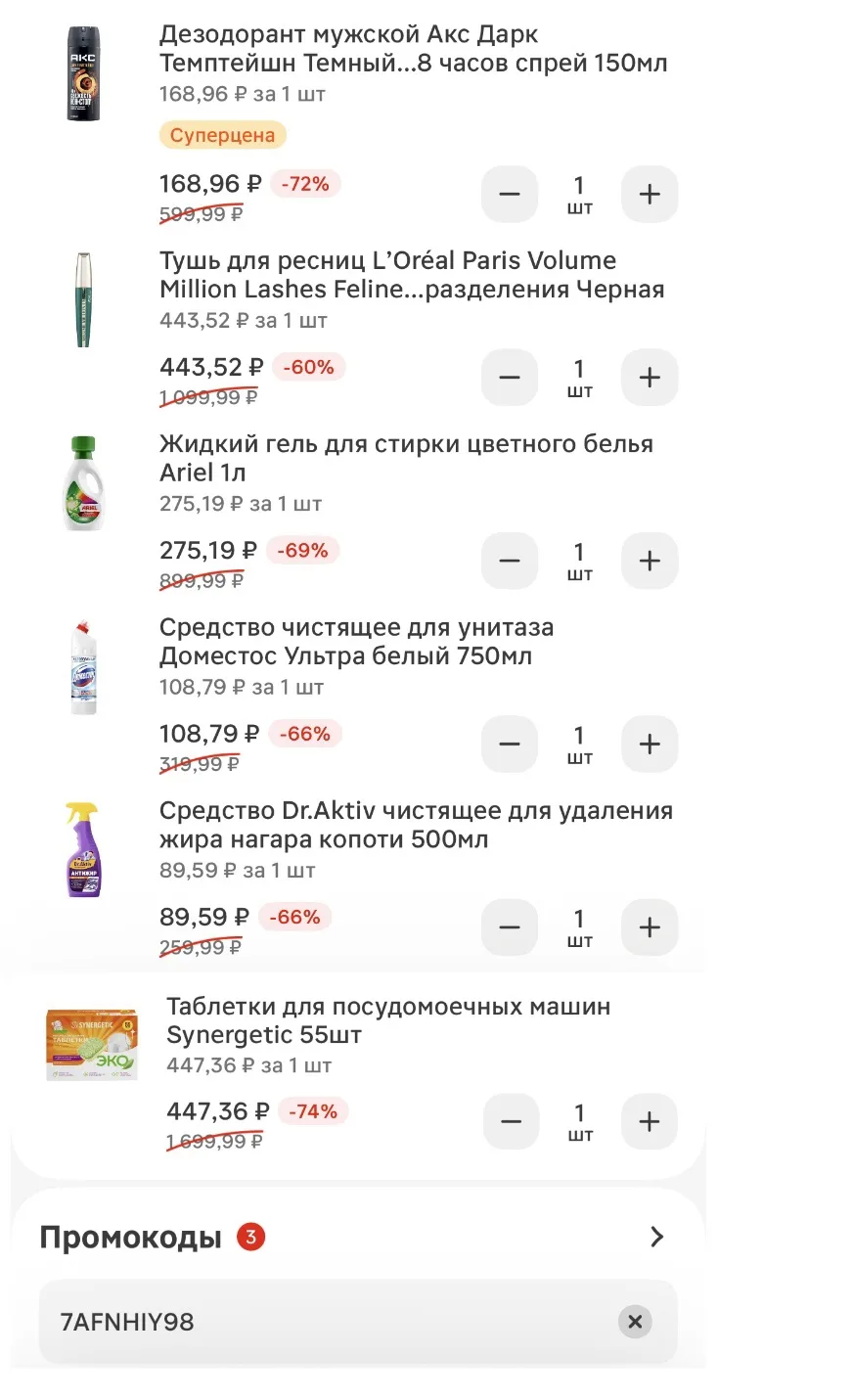Open Synergetic dishwasher tablets product image

pyautogui.click(x=92, y=1045)
